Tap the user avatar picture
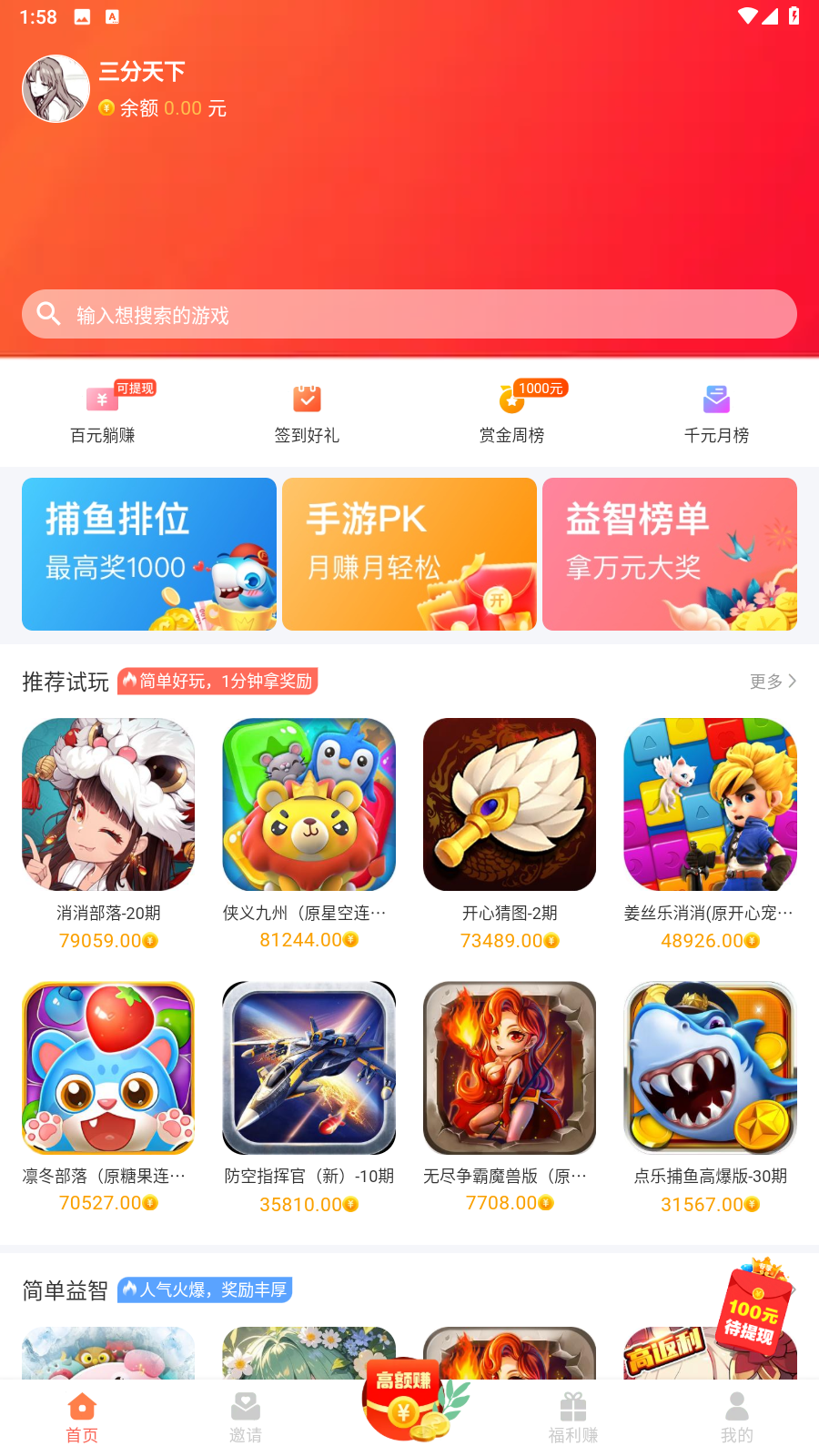This screenshot has height=1456, width=819. tap(55, 88)
